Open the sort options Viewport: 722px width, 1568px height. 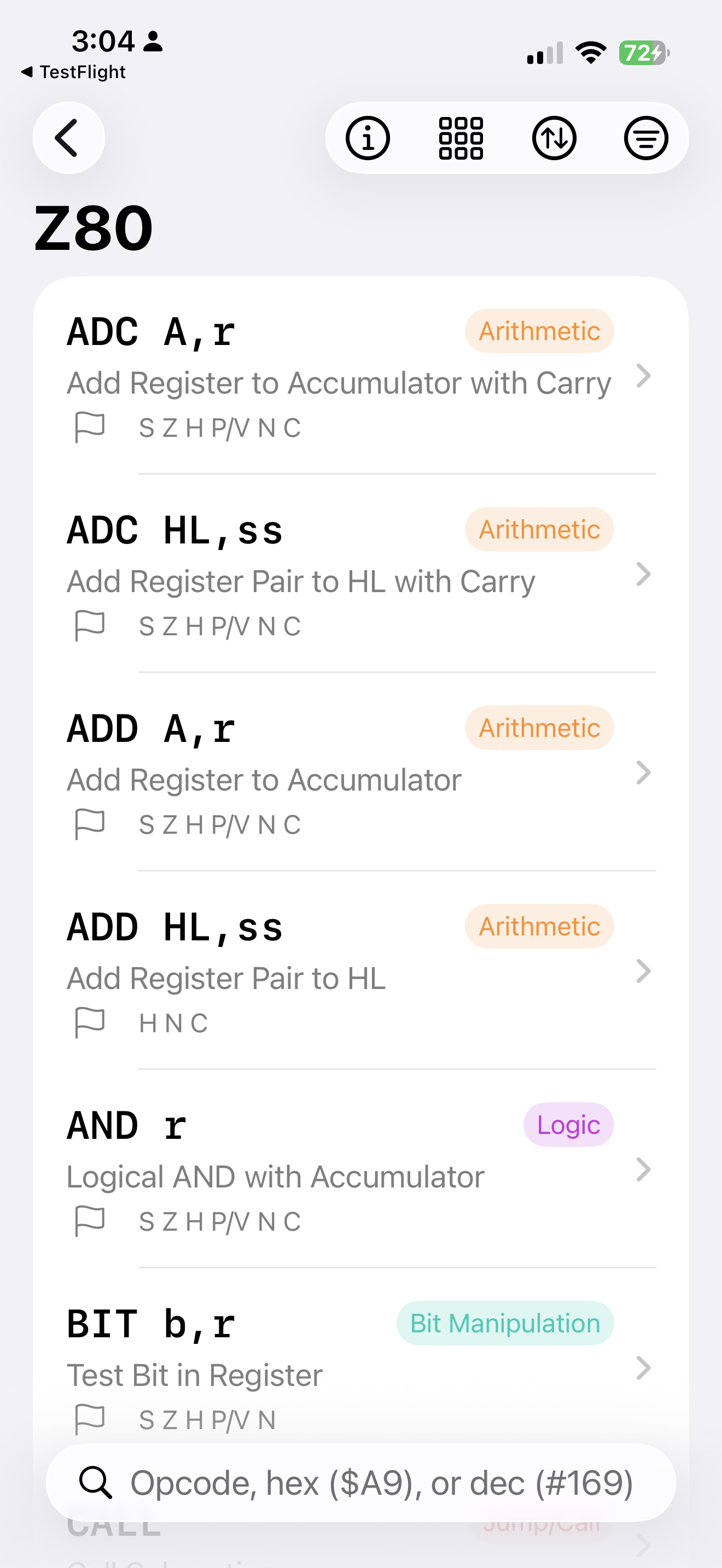click(x=554, y=138)
